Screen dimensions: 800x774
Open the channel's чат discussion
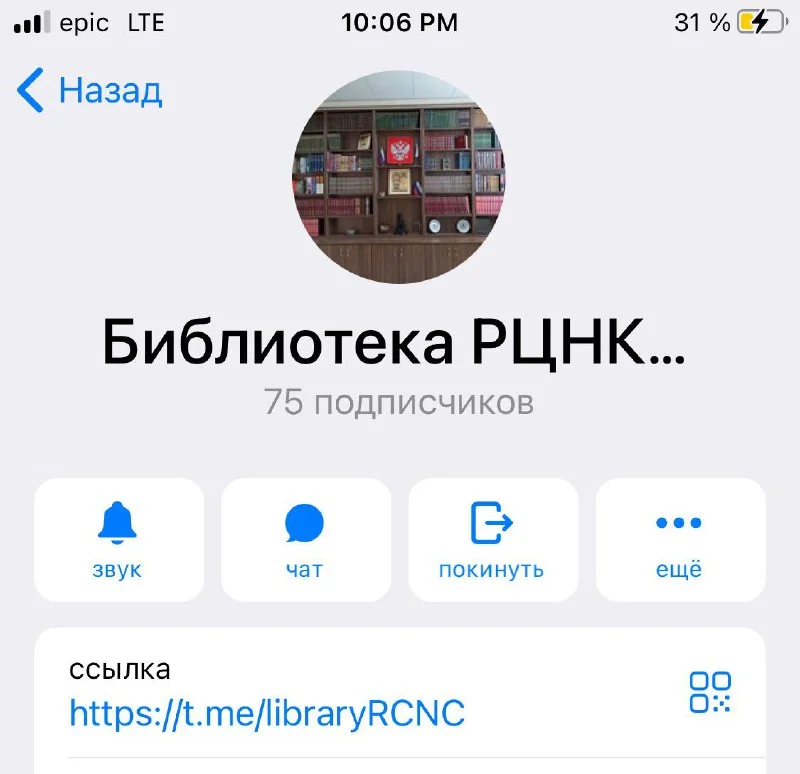(305, 540)
